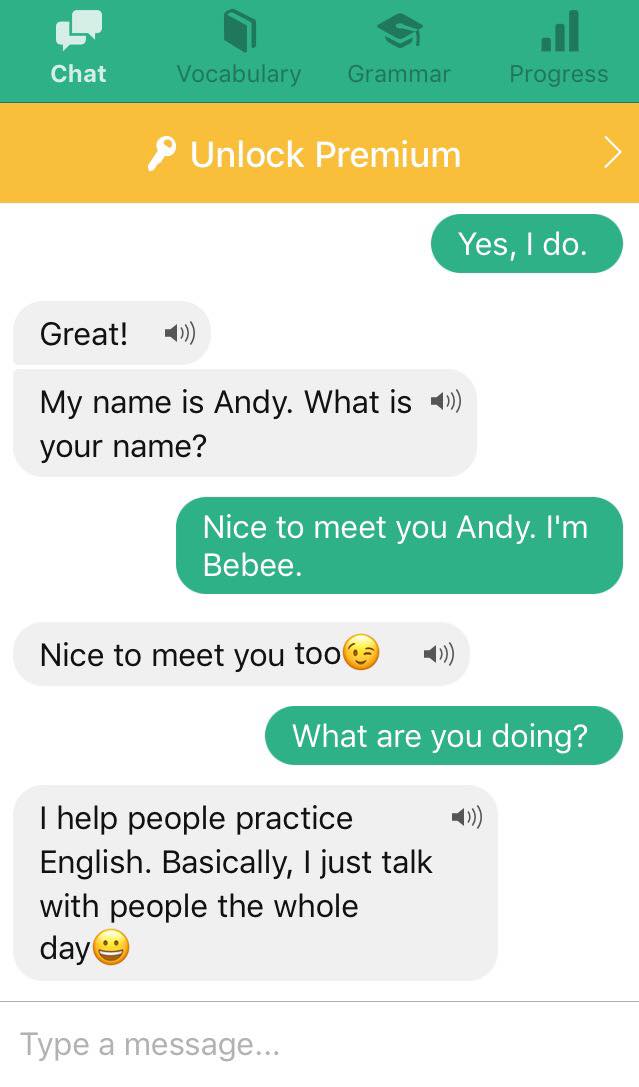Play audio for "My name is Andy" message
The image size is (639, 1087).
pos(445,402)
